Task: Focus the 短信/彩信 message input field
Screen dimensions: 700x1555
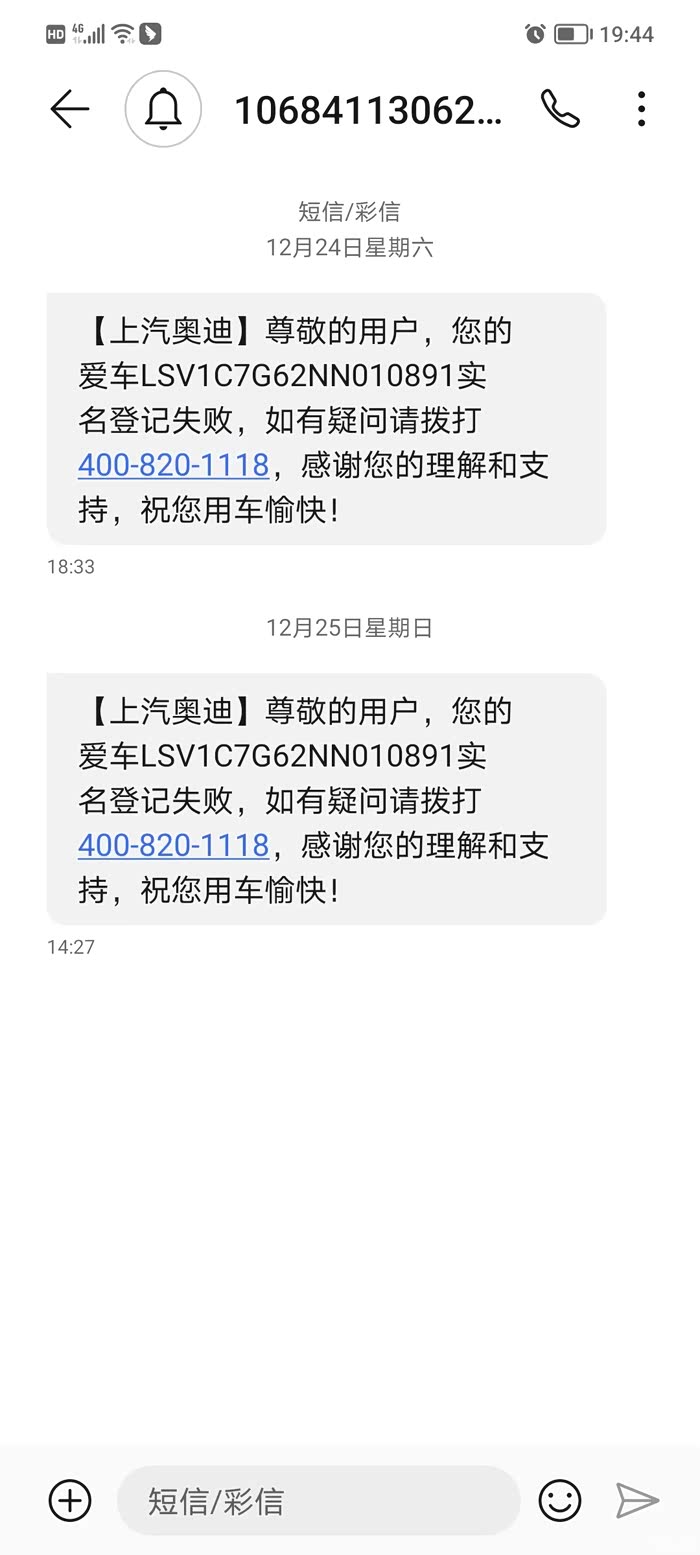Action: point(318,1500)
